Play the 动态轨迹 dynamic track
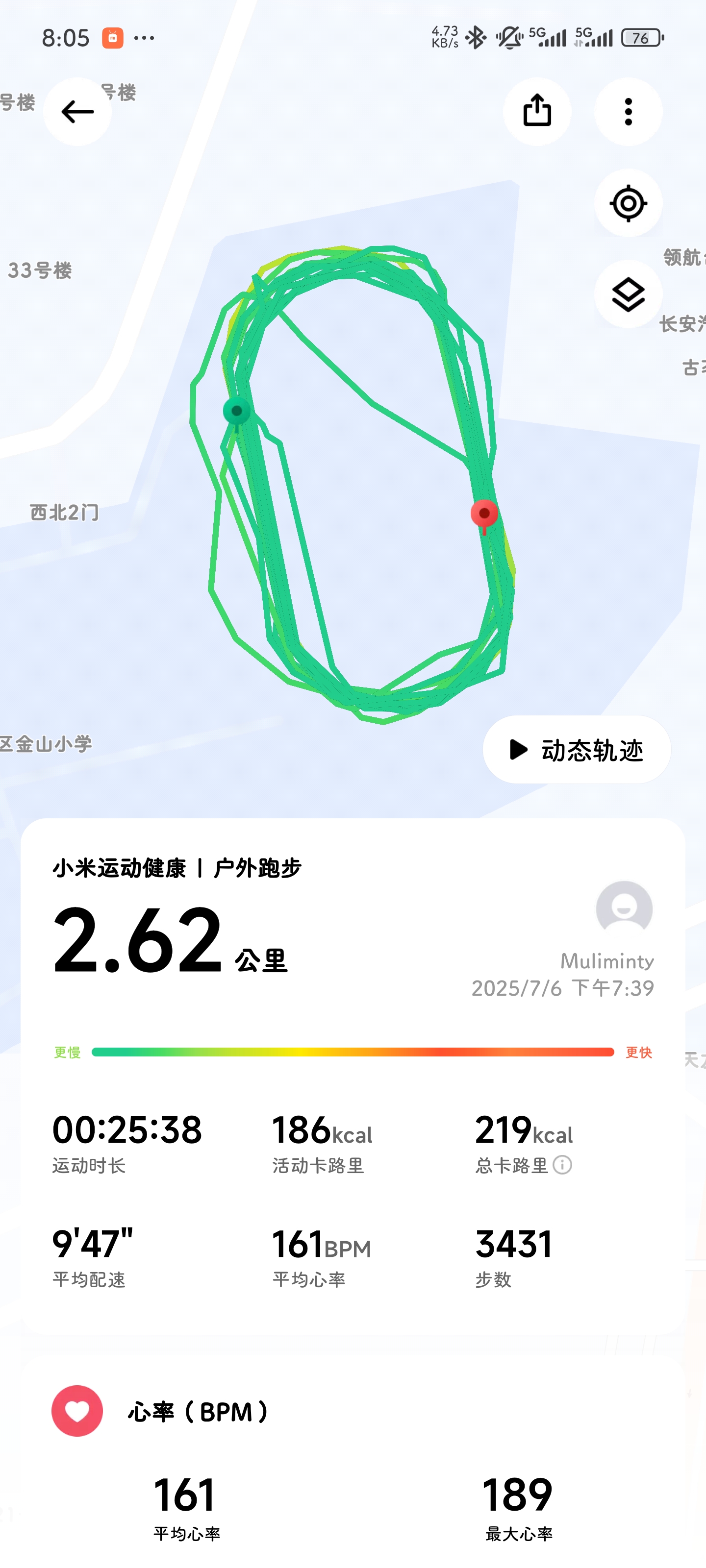The width and height of the screenshot is (706, 1568). pos(576,750)
